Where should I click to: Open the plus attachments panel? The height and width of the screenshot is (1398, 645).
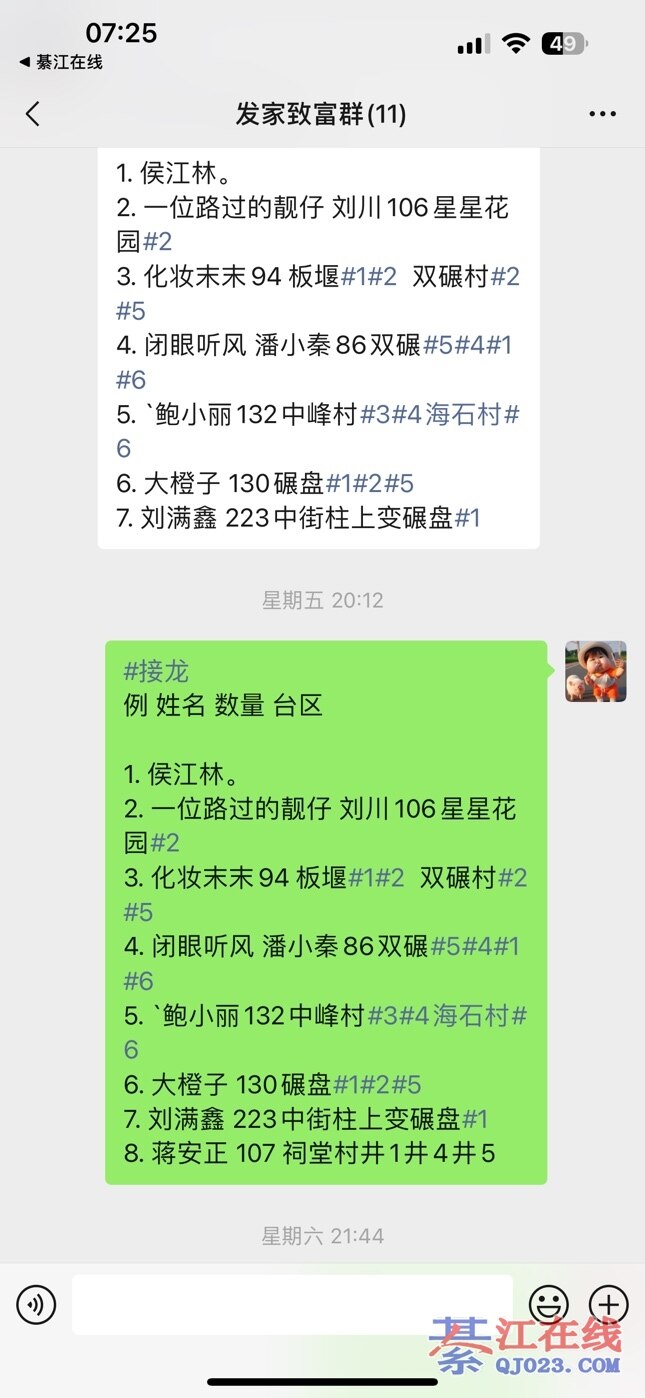click(x=608, y=1304)
